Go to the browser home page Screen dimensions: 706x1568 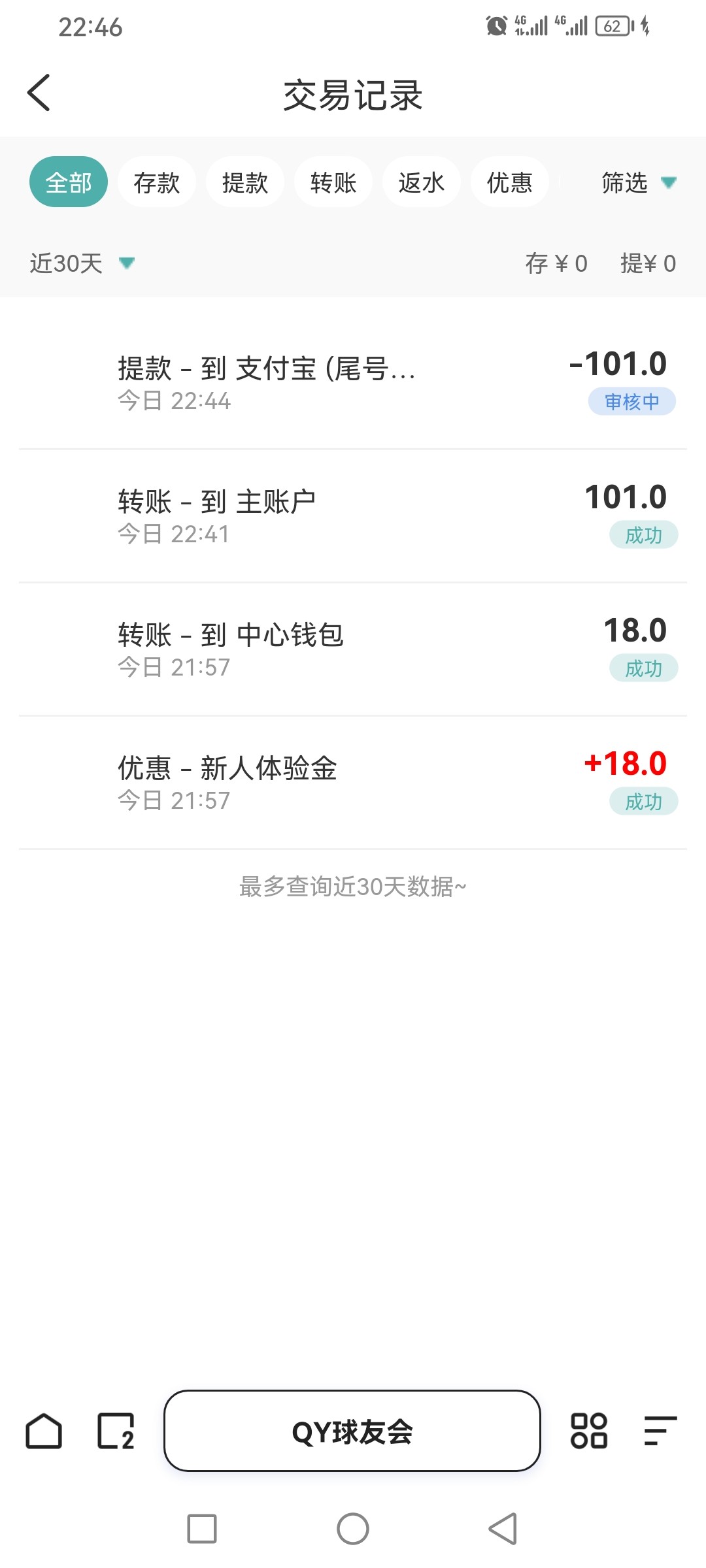pos(44,1431)
